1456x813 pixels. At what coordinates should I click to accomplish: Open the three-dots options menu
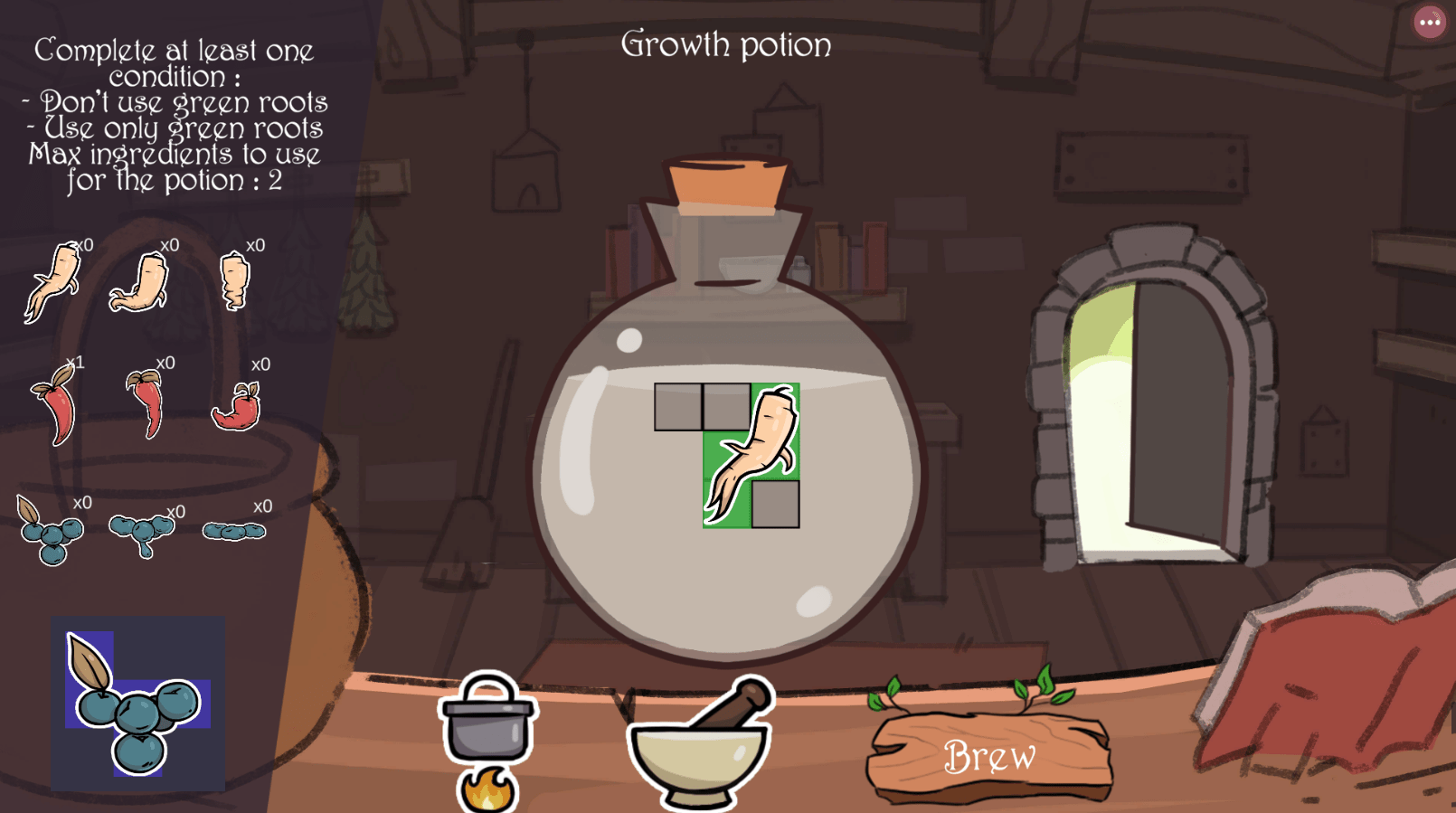point(1430,22)
